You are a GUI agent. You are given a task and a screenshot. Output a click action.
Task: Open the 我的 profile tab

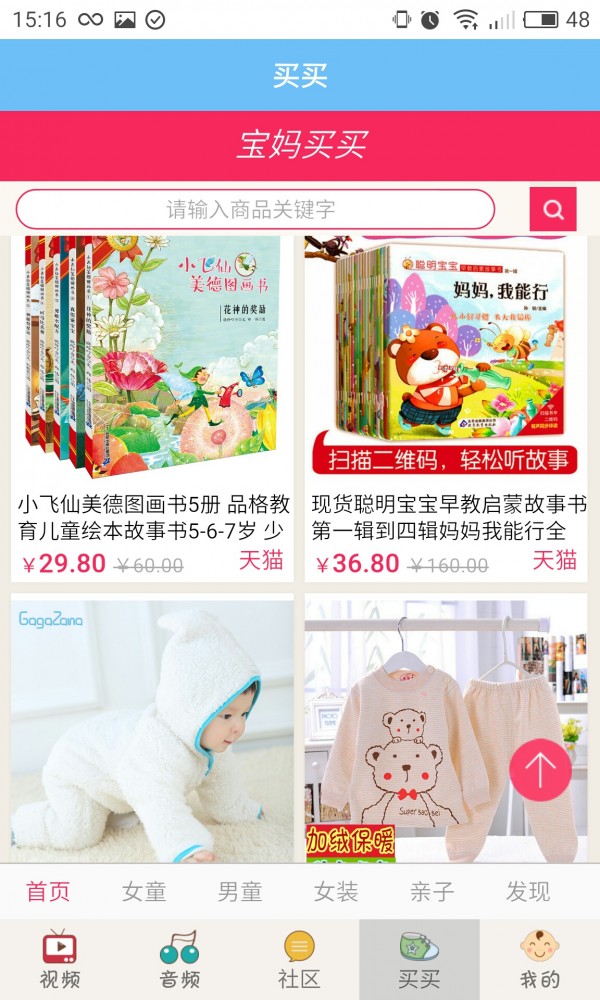click(x=539, y=960)
